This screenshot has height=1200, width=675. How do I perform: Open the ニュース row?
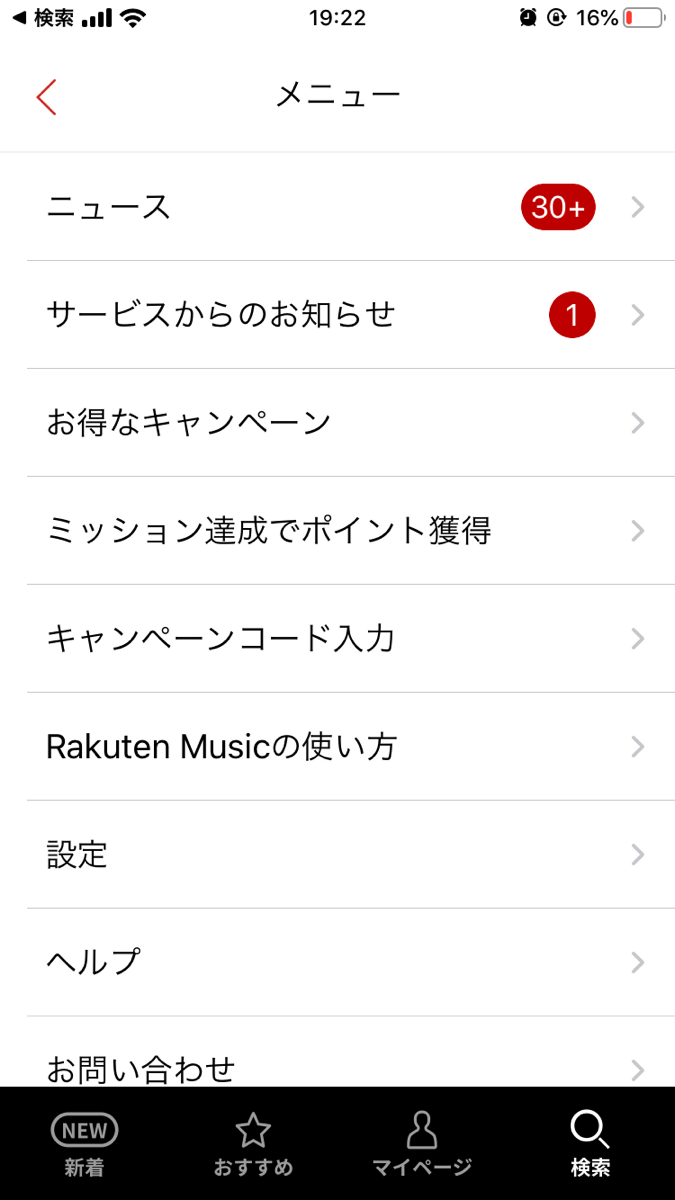pos(337,207)
